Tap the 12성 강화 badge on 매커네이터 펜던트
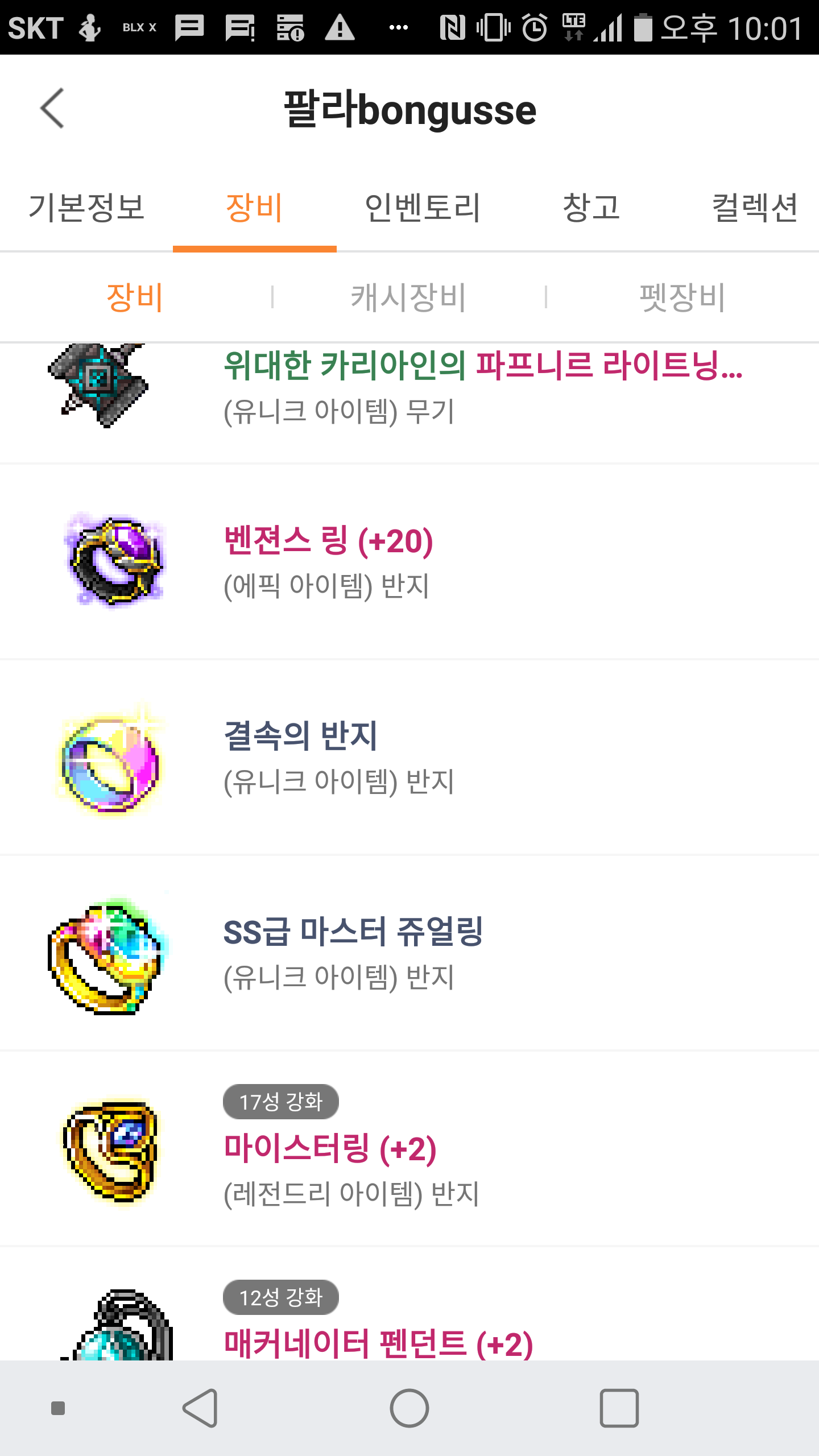819x1456 pixels. [x=280, y=1298]
